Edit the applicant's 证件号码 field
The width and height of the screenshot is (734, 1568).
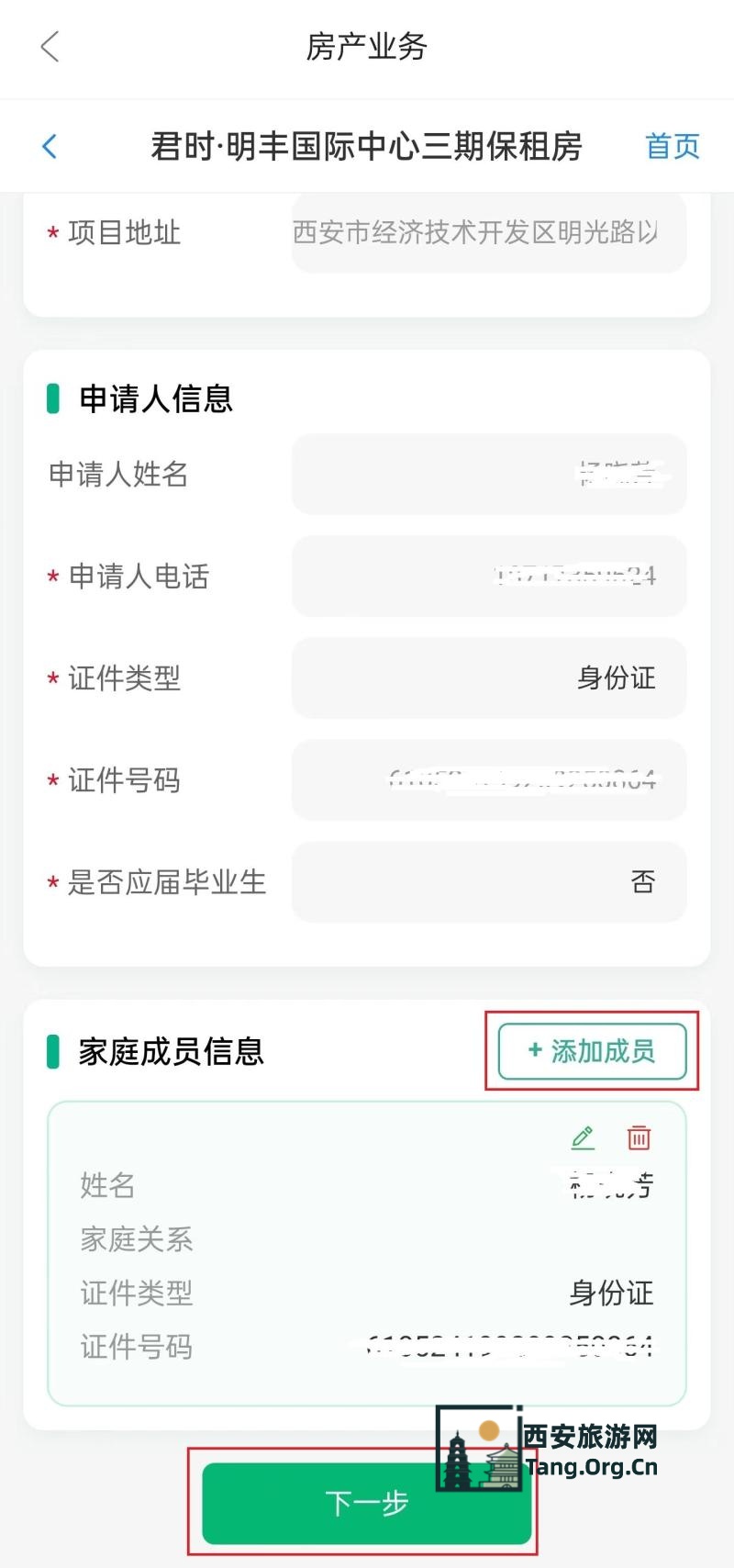click(x=488, y=780)
